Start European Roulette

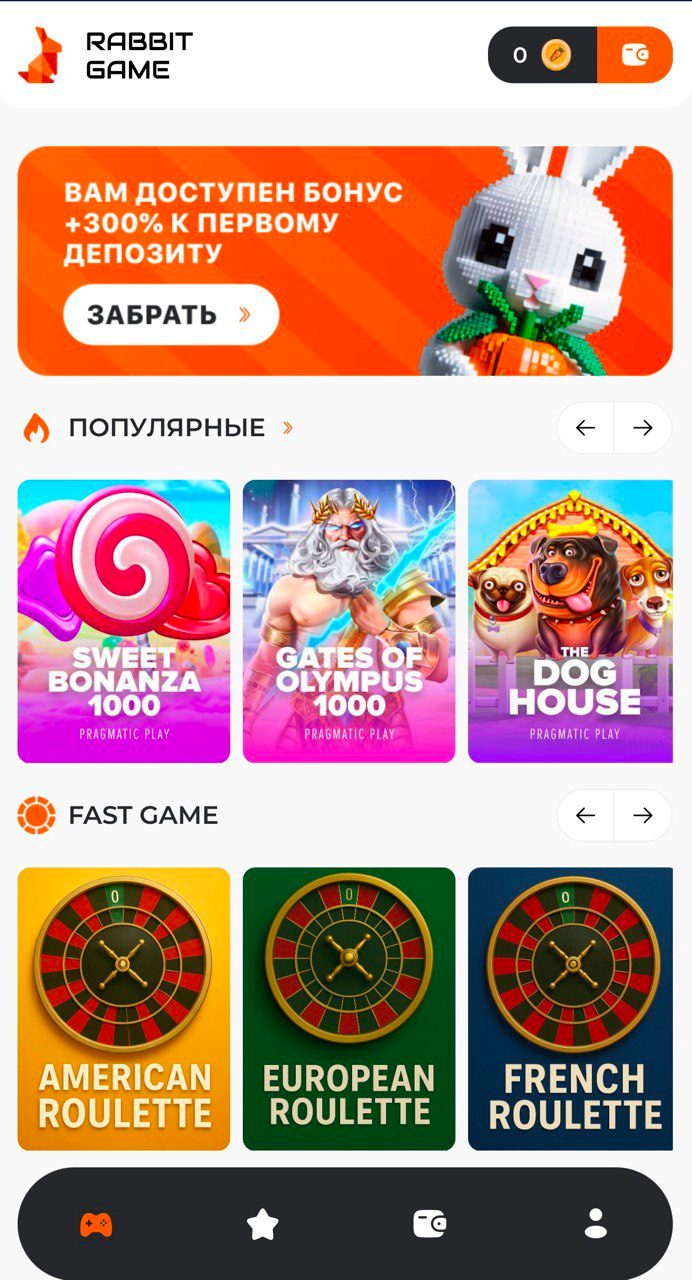pyautogui.click(x=349, y=1008)
